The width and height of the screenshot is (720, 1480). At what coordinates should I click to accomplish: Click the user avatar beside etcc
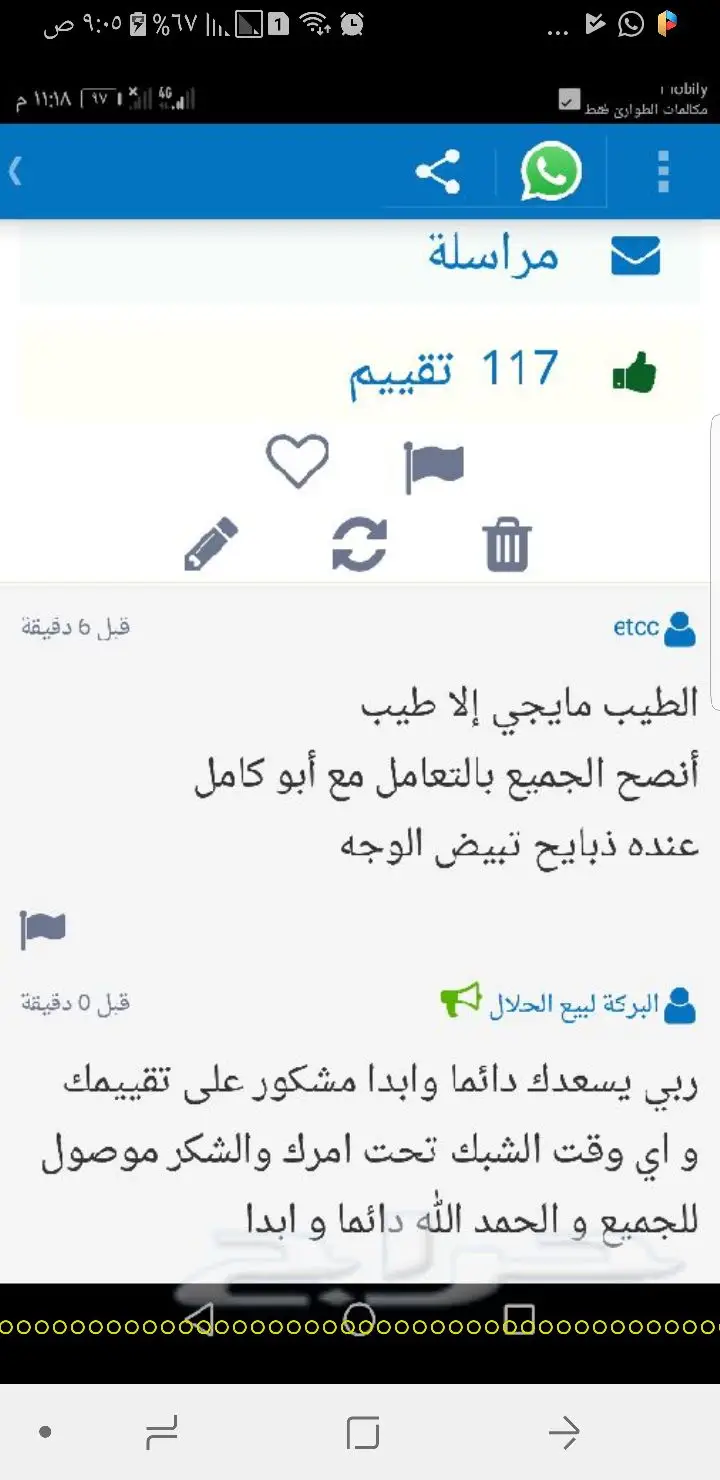point(681,628)
